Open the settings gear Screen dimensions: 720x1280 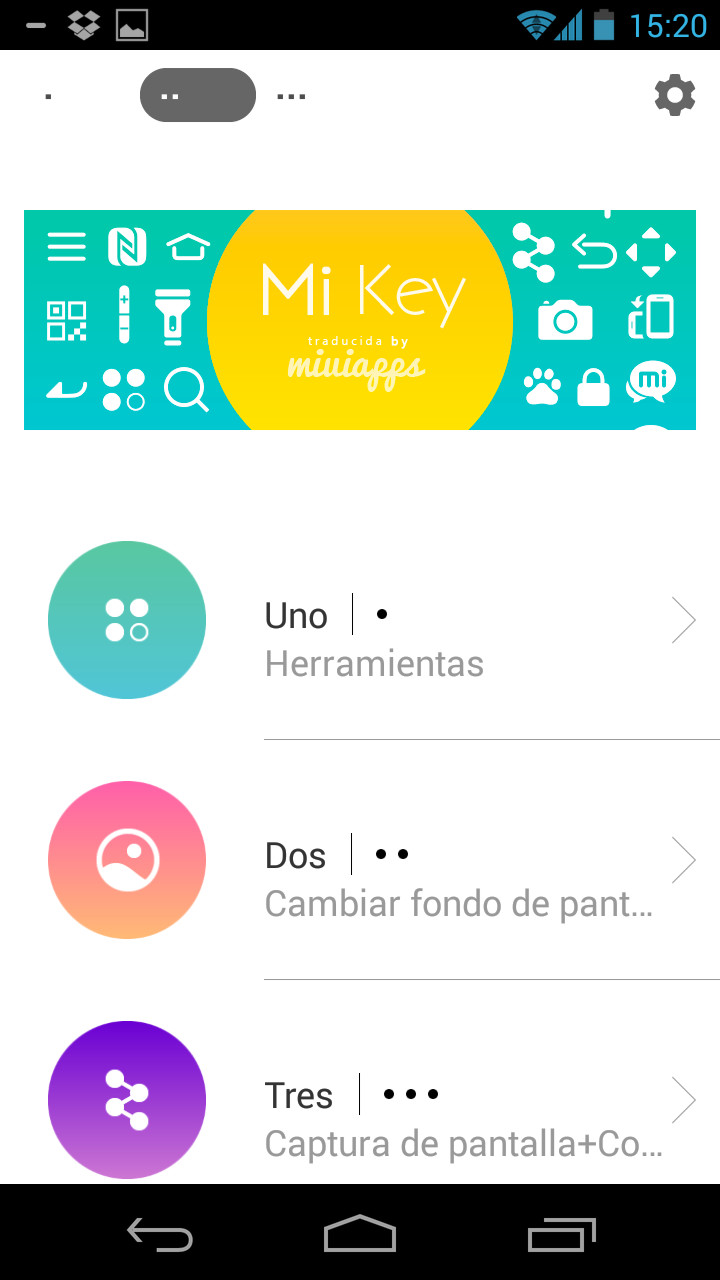click(x=675, y=95)
